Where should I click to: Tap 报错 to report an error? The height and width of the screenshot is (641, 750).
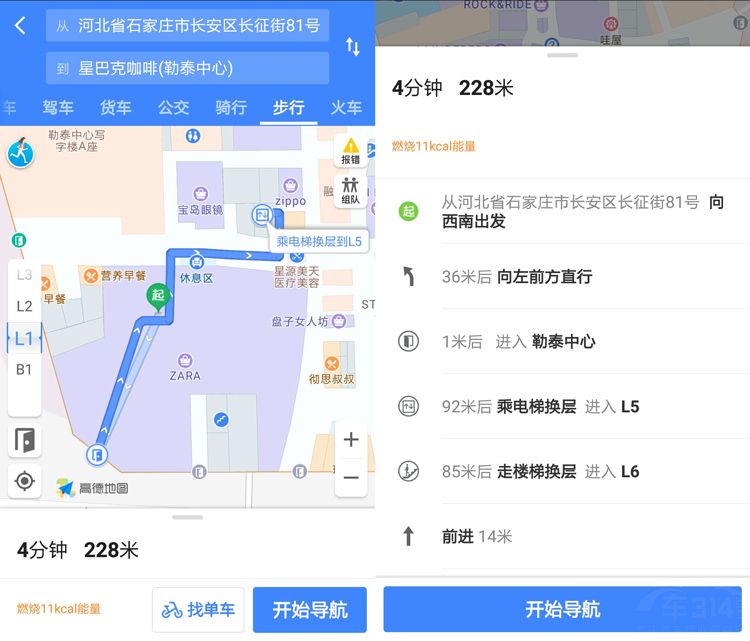350,151
